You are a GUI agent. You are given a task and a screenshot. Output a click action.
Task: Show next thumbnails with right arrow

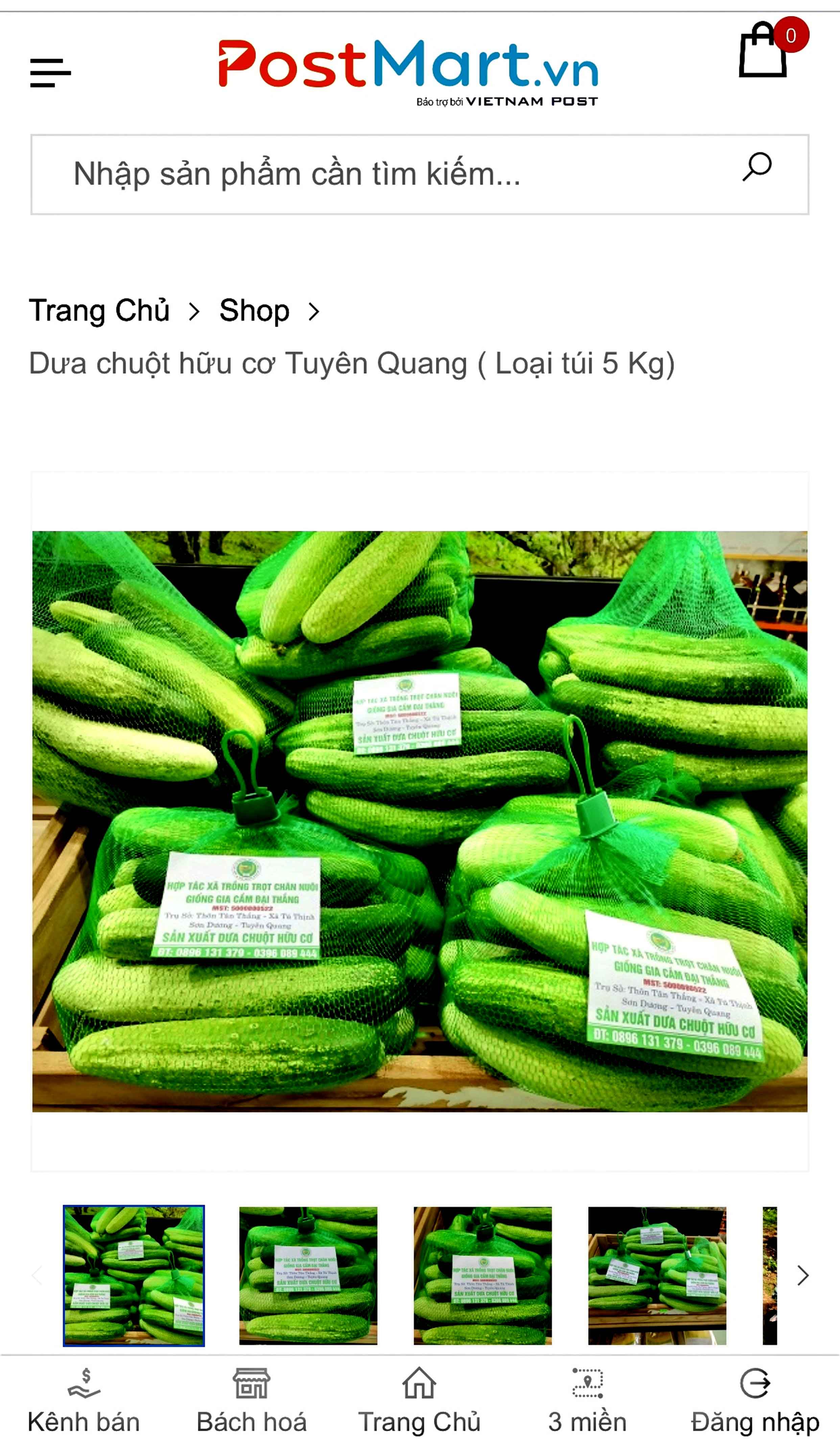(802, 1275)
